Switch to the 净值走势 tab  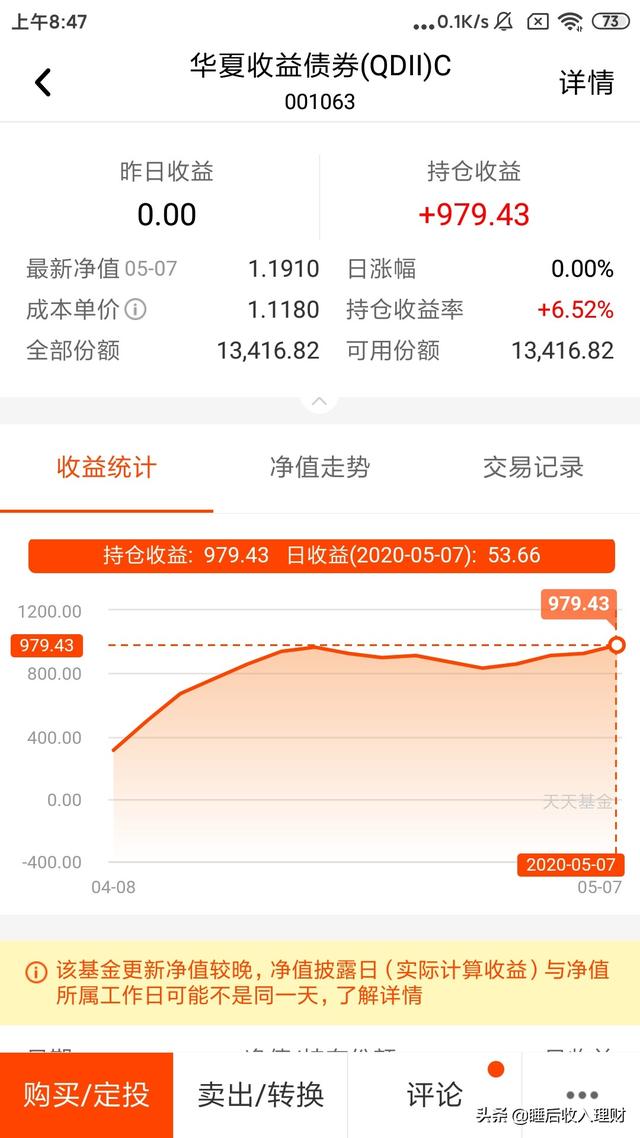coord(320,467)
